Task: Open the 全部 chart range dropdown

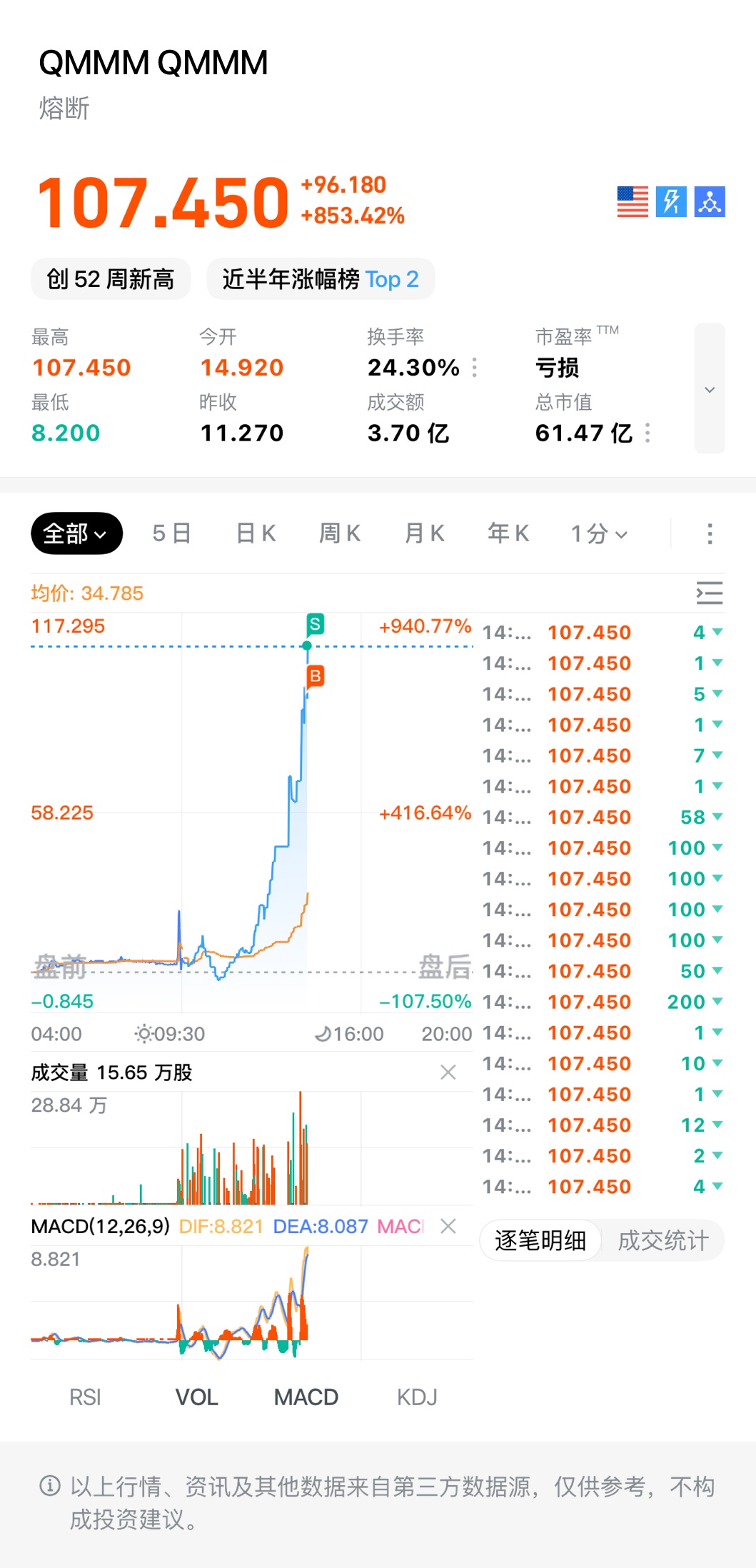Action: [x=76, y=533]
